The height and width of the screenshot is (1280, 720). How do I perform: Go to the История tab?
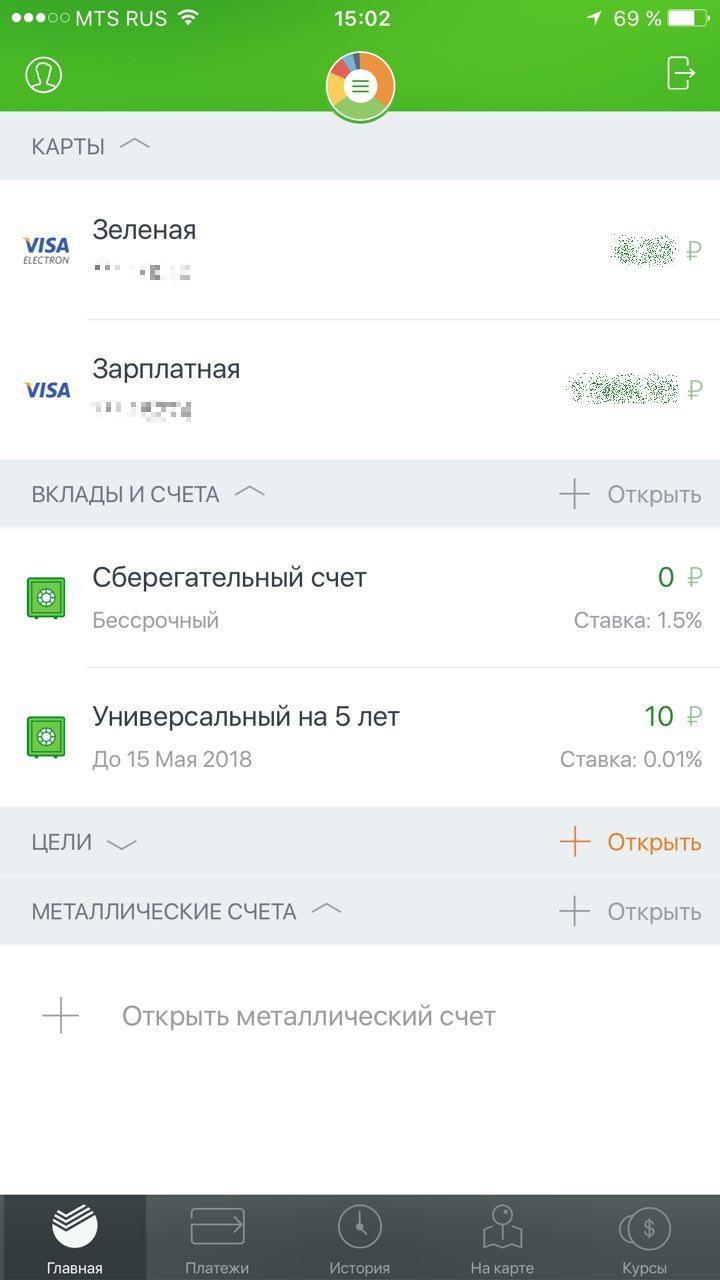pos(360,1238)
